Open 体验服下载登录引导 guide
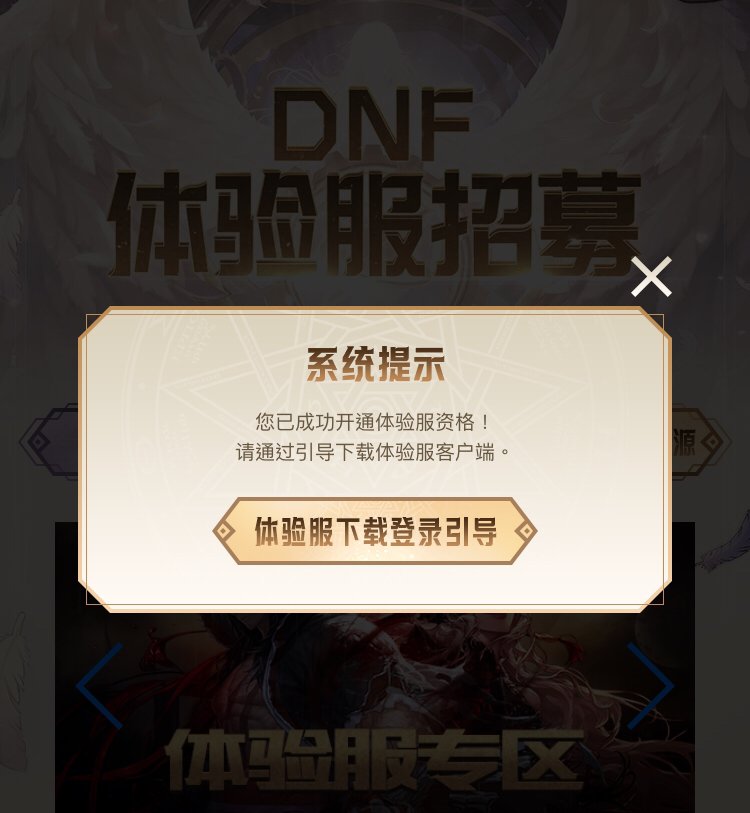750x813 pixels. point(375,531)
